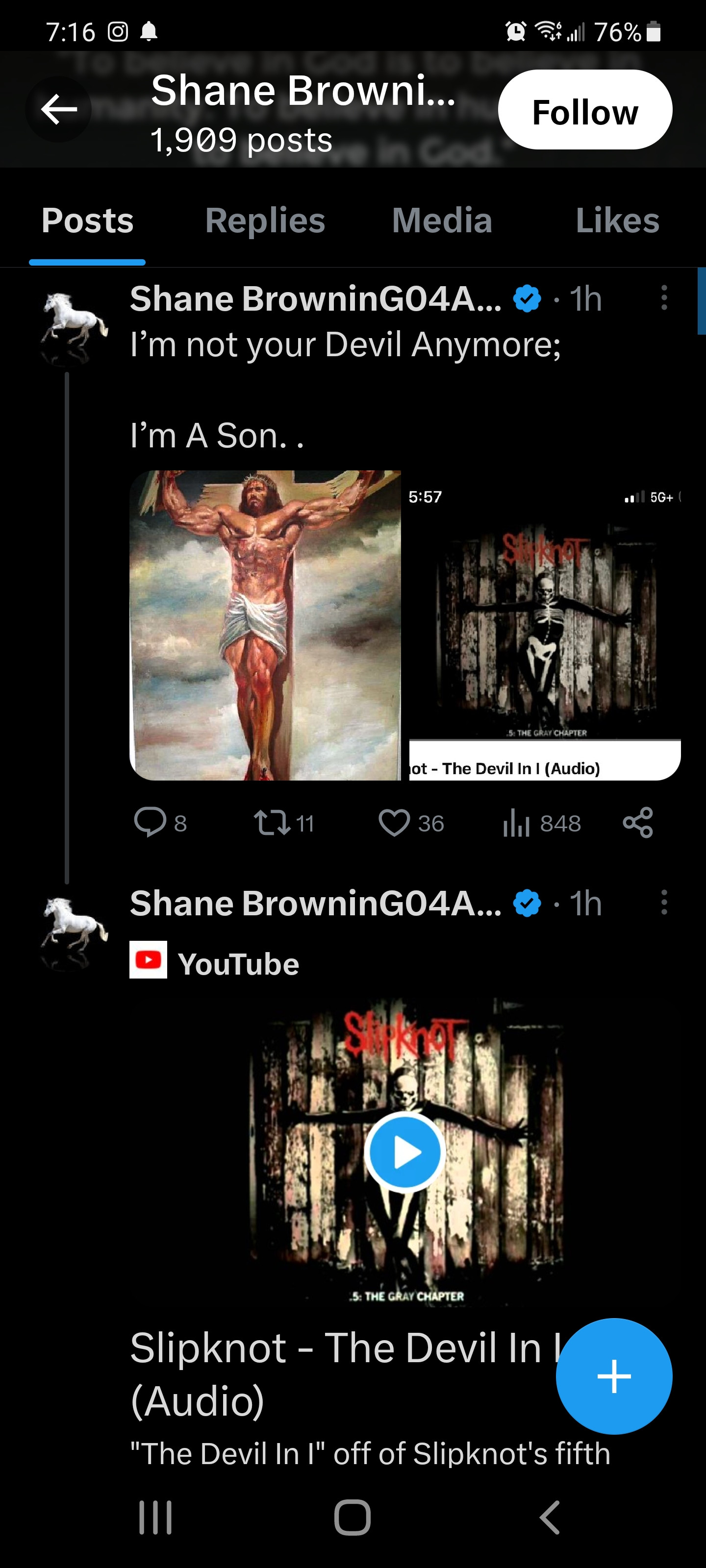This screenshot has height=1568, width=706.
Task: Reply to the "I'm A Son" post
Action: point(151,823)
